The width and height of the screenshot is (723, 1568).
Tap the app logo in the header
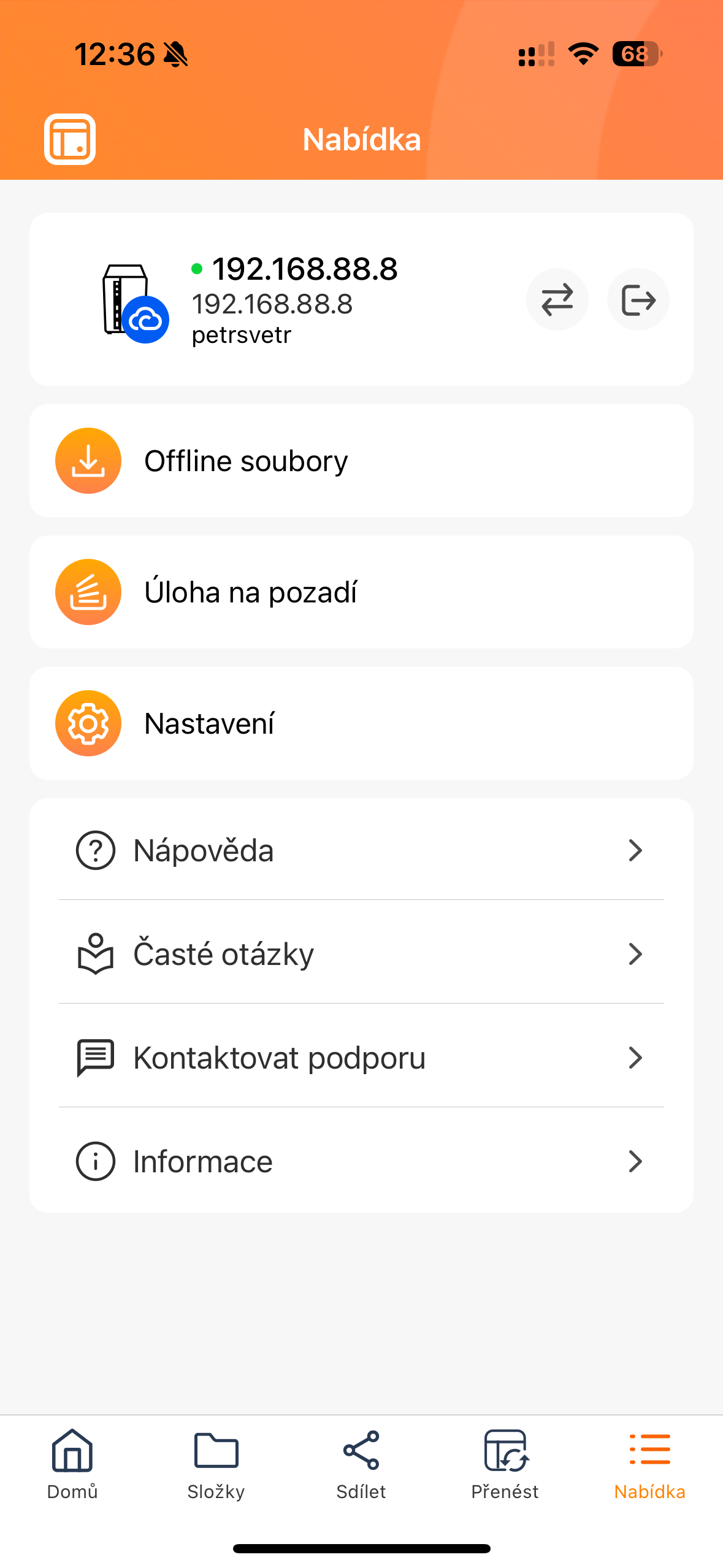pyautogui.click(x=69, y=139)
